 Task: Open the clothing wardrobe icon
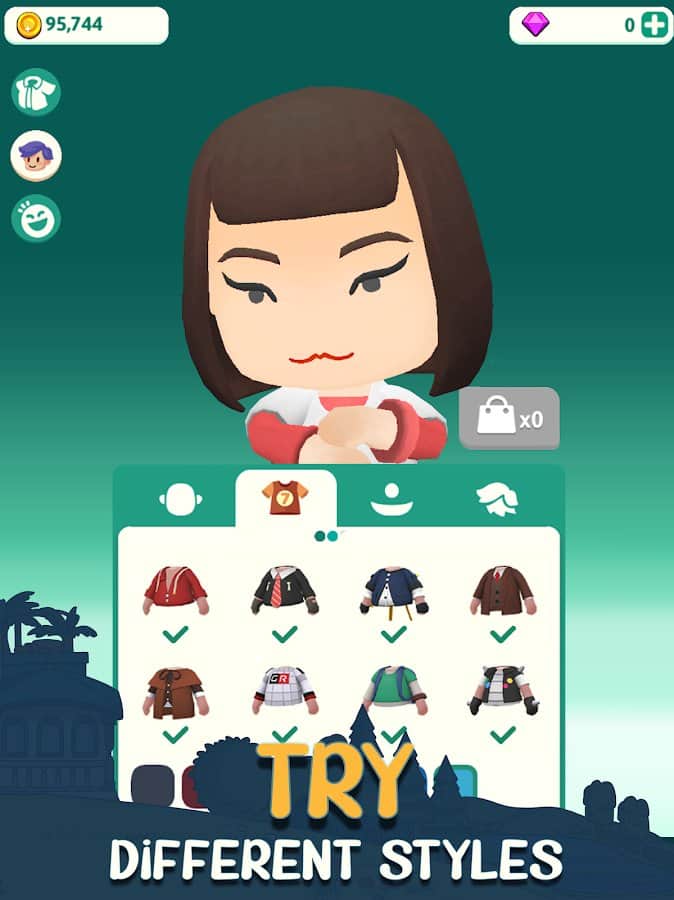(x=36, y=92)
